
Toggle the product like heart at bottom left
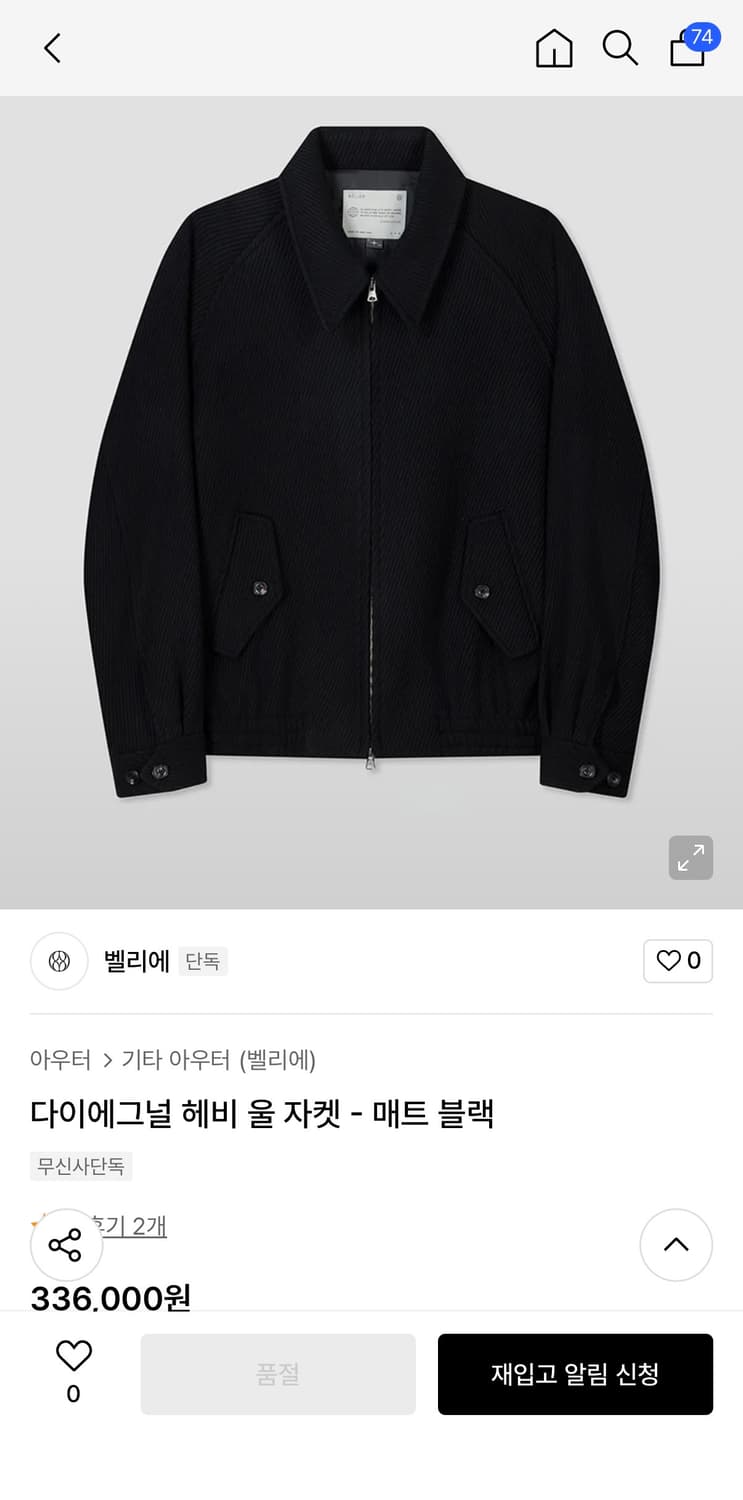click(73, 1372)
